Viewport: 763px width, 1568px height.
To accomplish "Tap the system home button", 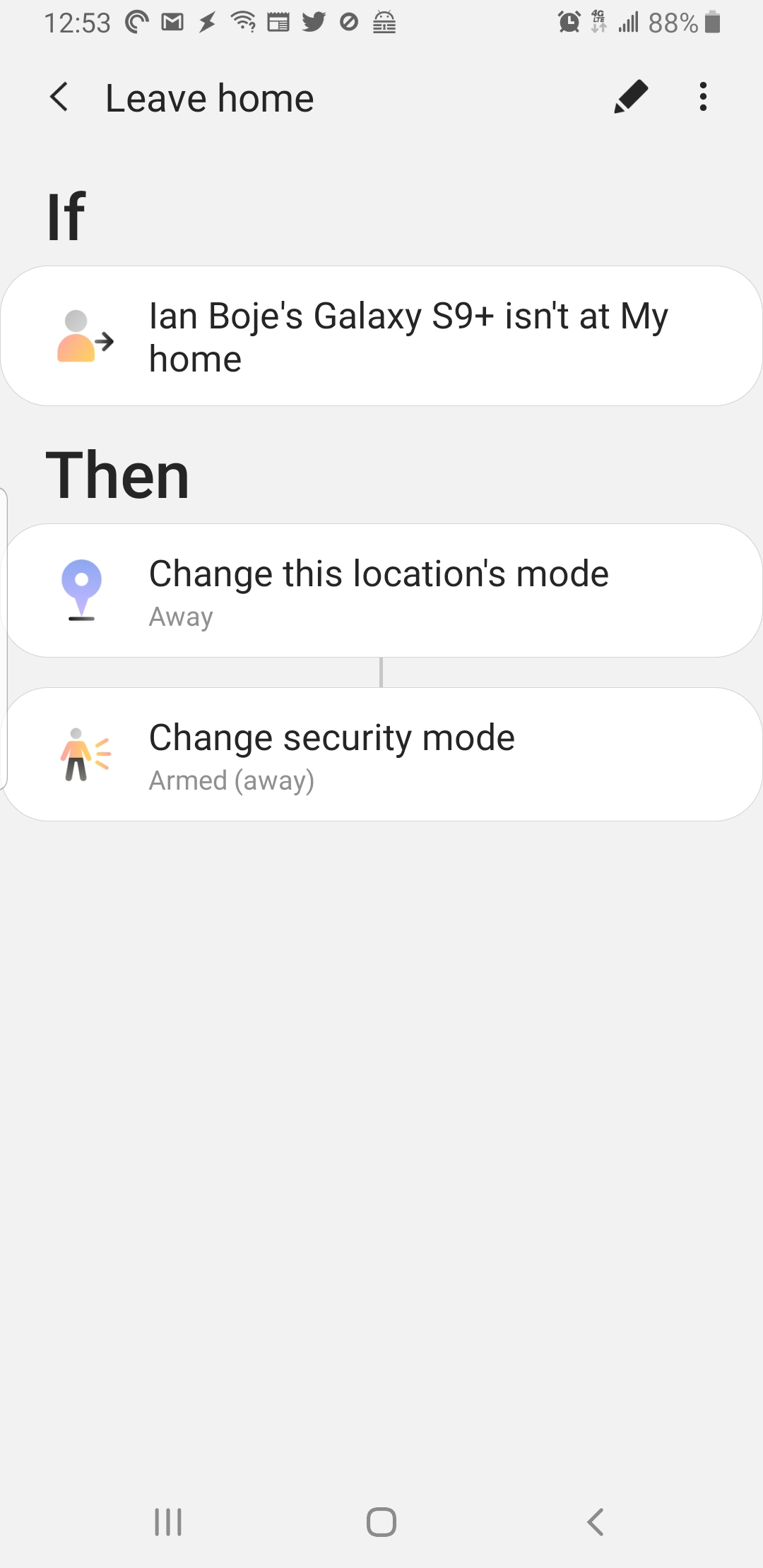I will tap(381, 1522).
